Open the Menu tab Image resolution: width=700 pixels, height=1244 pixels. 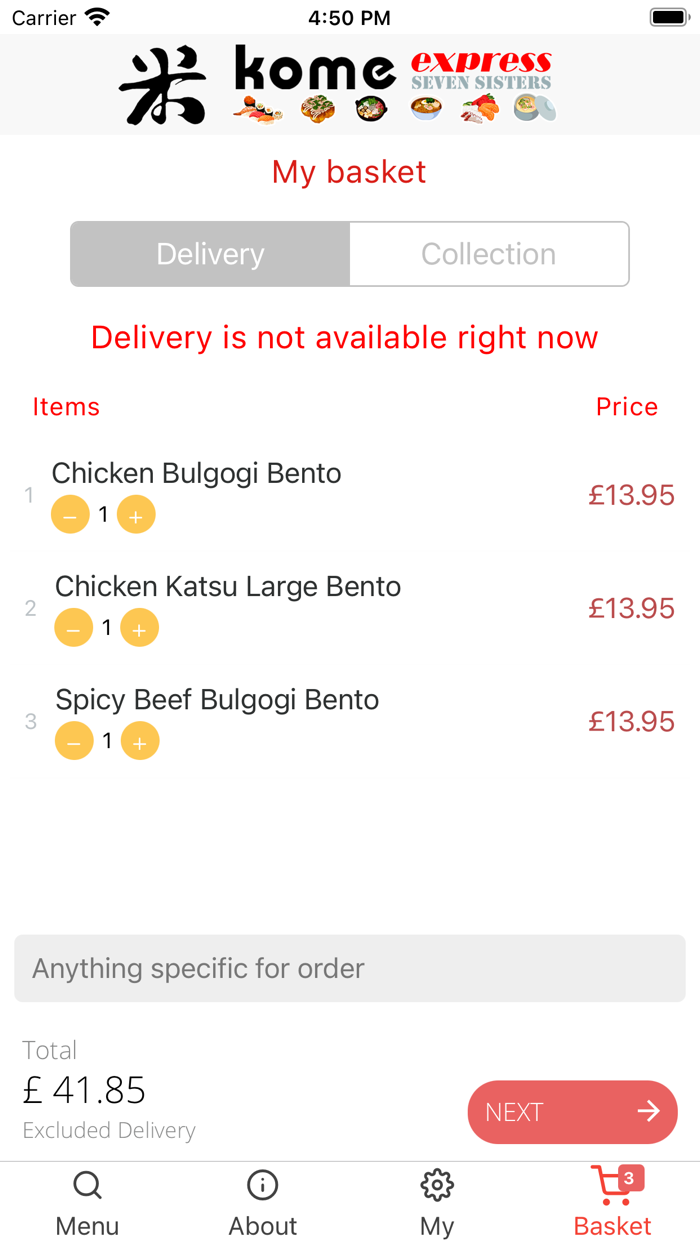pos(87,1203)
